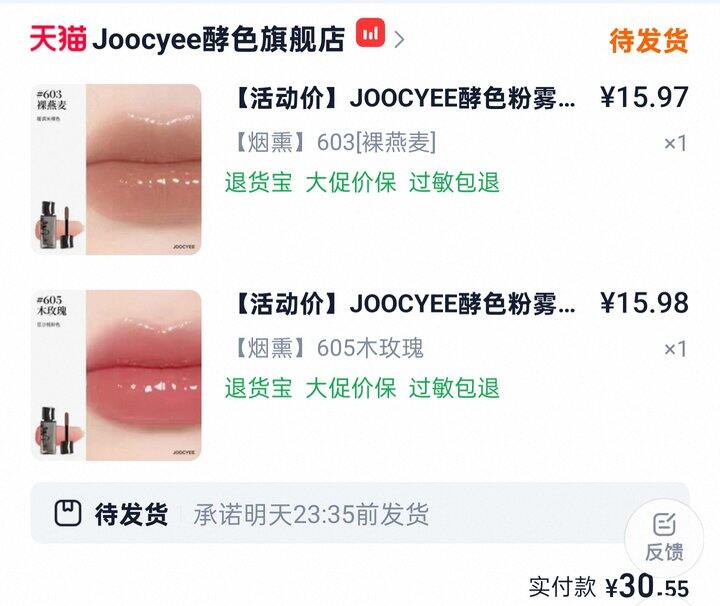Open the ¥15.97 JOOCYEE lip glaze item
Image resolution: width=720 pixels, height=606 pixels.
click(405, 98)
